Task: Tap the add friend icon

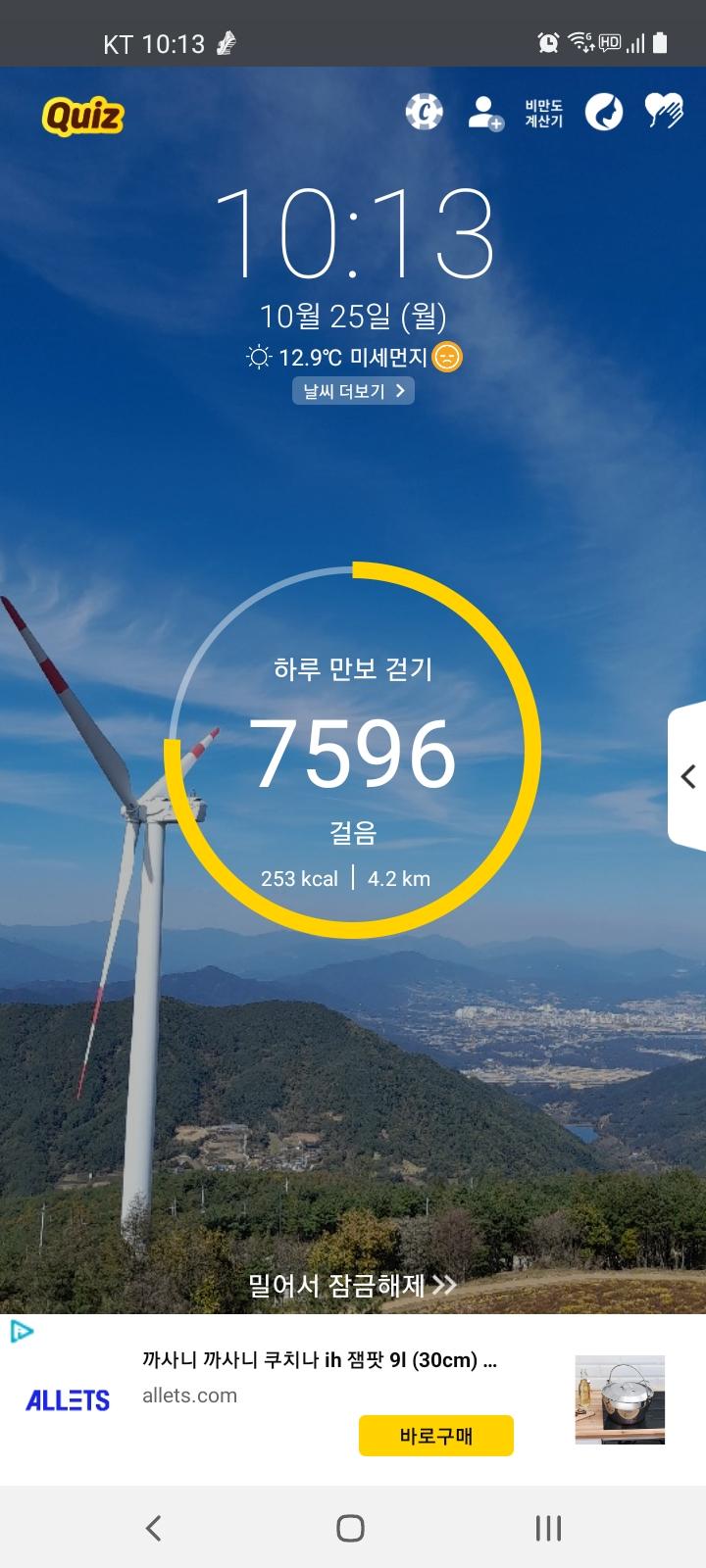Action: coord(484,113)
